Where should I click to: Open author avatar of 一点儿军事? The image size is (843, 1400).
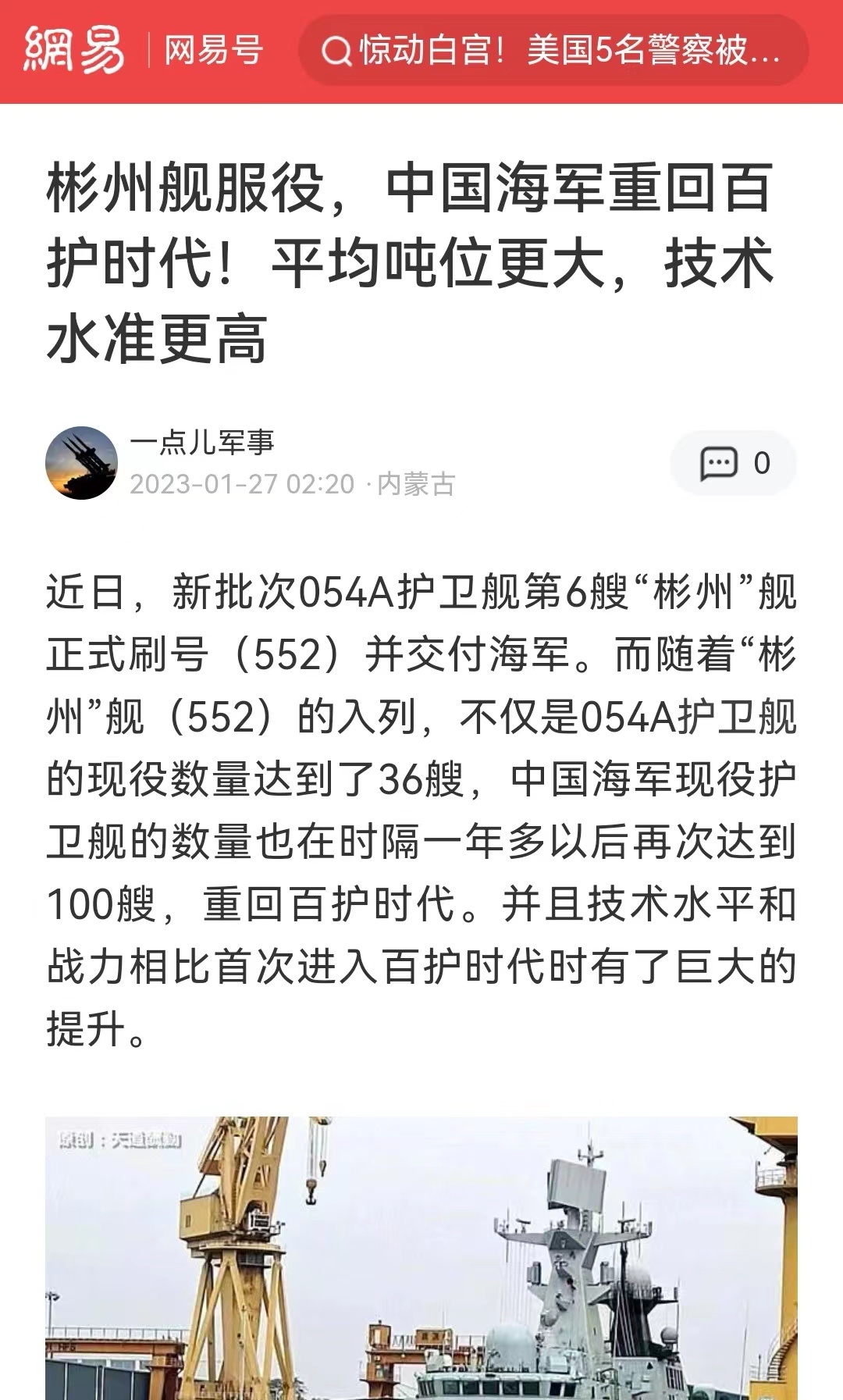[x=82, y=463]
